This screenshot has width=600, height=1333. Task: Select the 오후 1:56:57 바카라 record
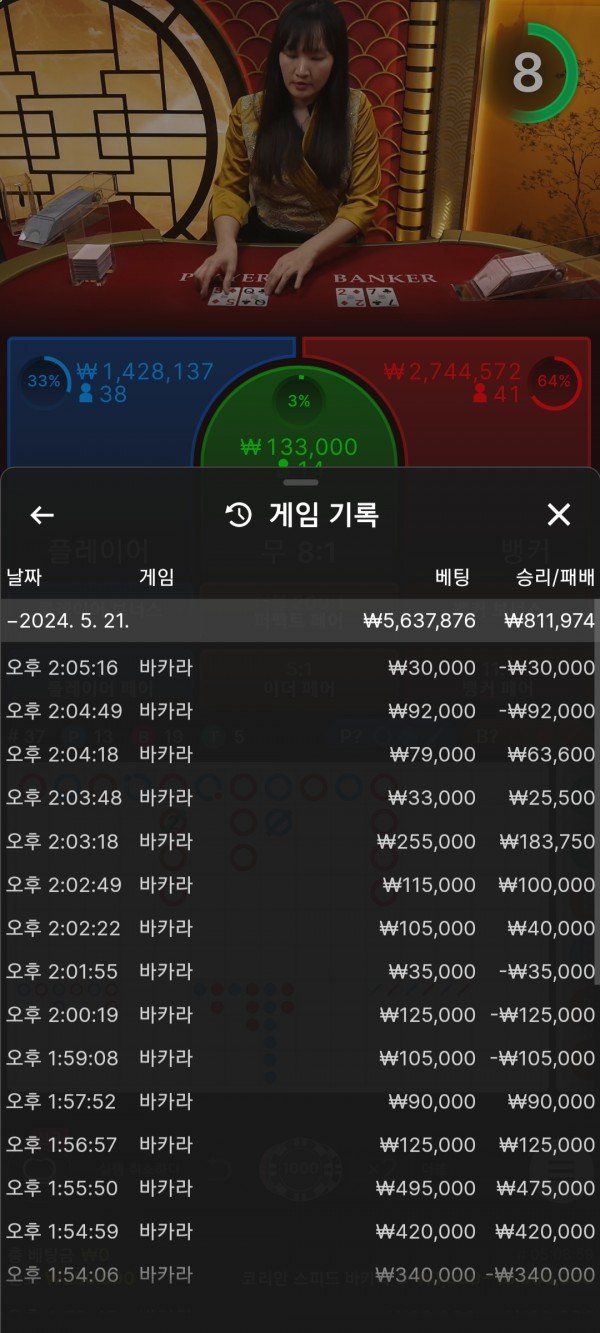click(x=300, y=1145)
